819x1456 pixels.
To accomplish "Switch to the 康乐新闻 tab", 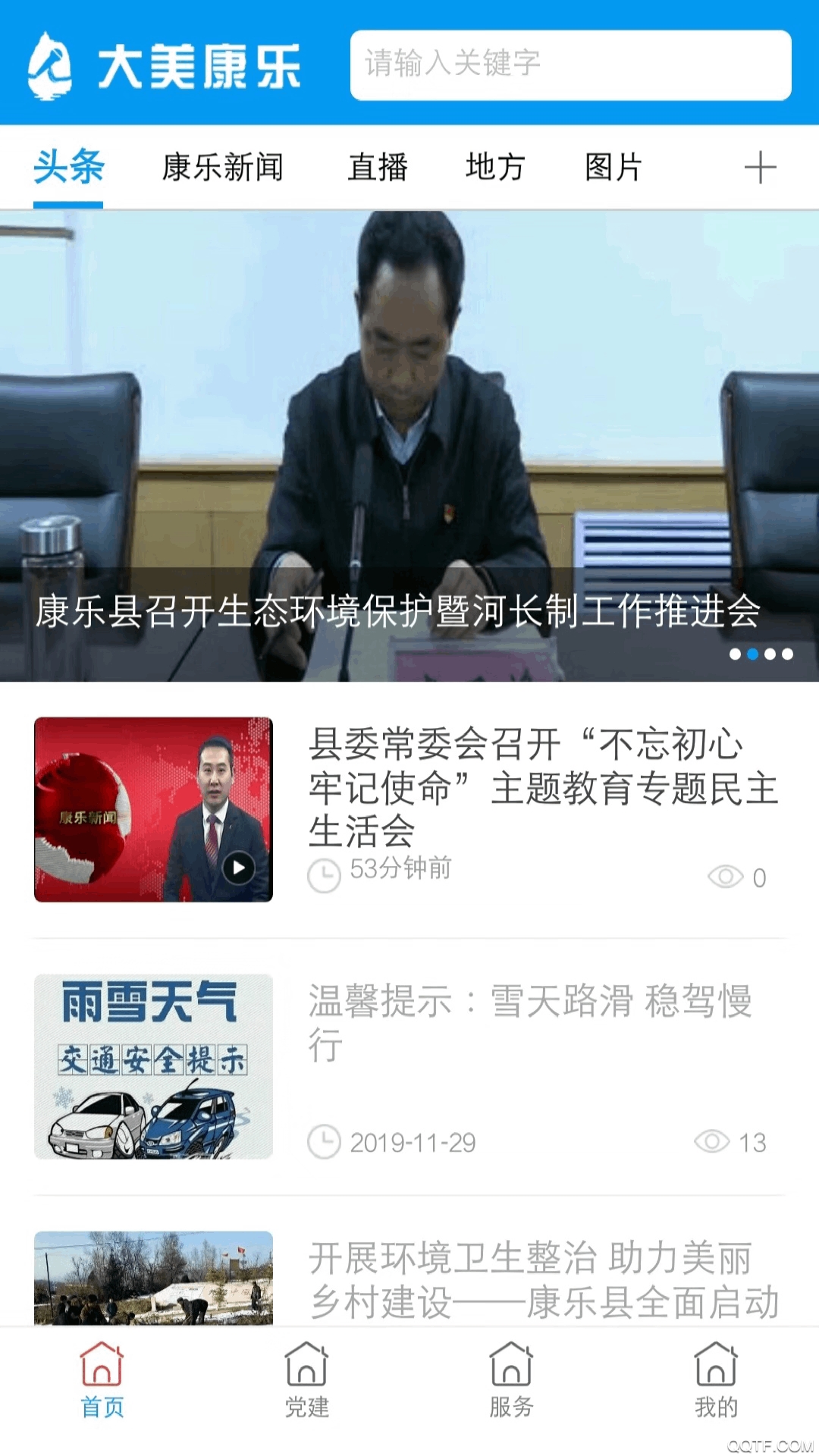I will 222,167.
